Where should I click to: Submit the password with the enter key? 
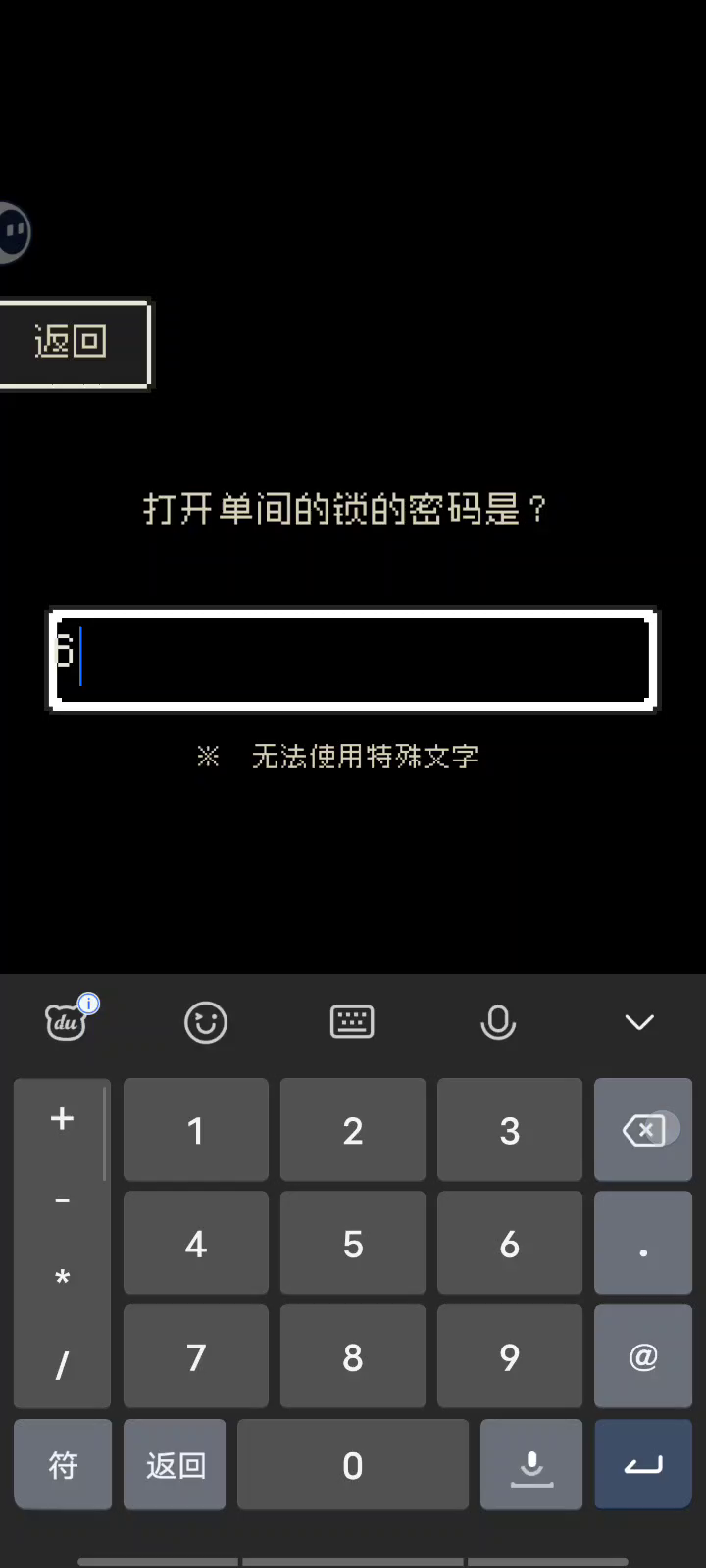pos(643,1465)
